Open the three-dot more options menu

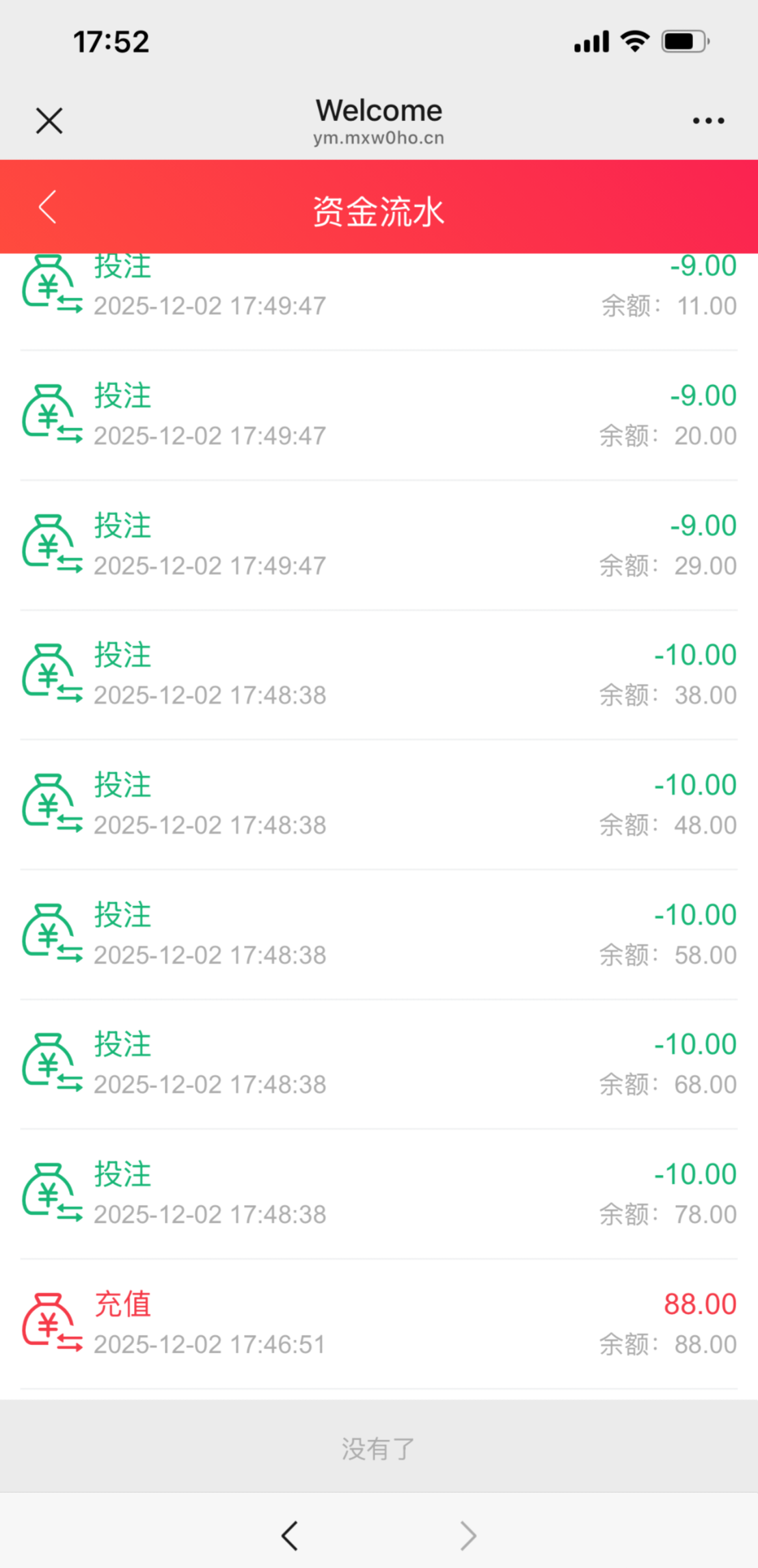[x=708, y=121]
